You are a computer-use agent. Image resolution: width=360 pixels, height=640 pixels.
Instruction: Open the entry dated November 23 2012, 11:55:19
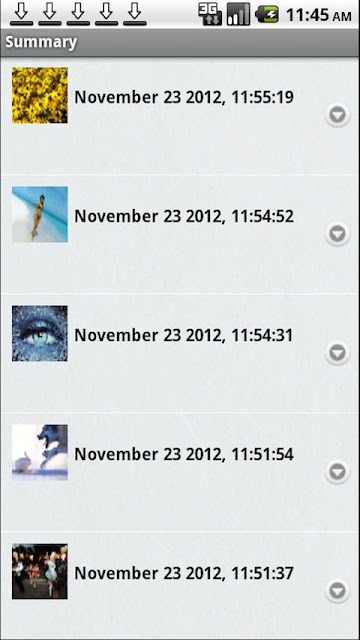(180, 116)
